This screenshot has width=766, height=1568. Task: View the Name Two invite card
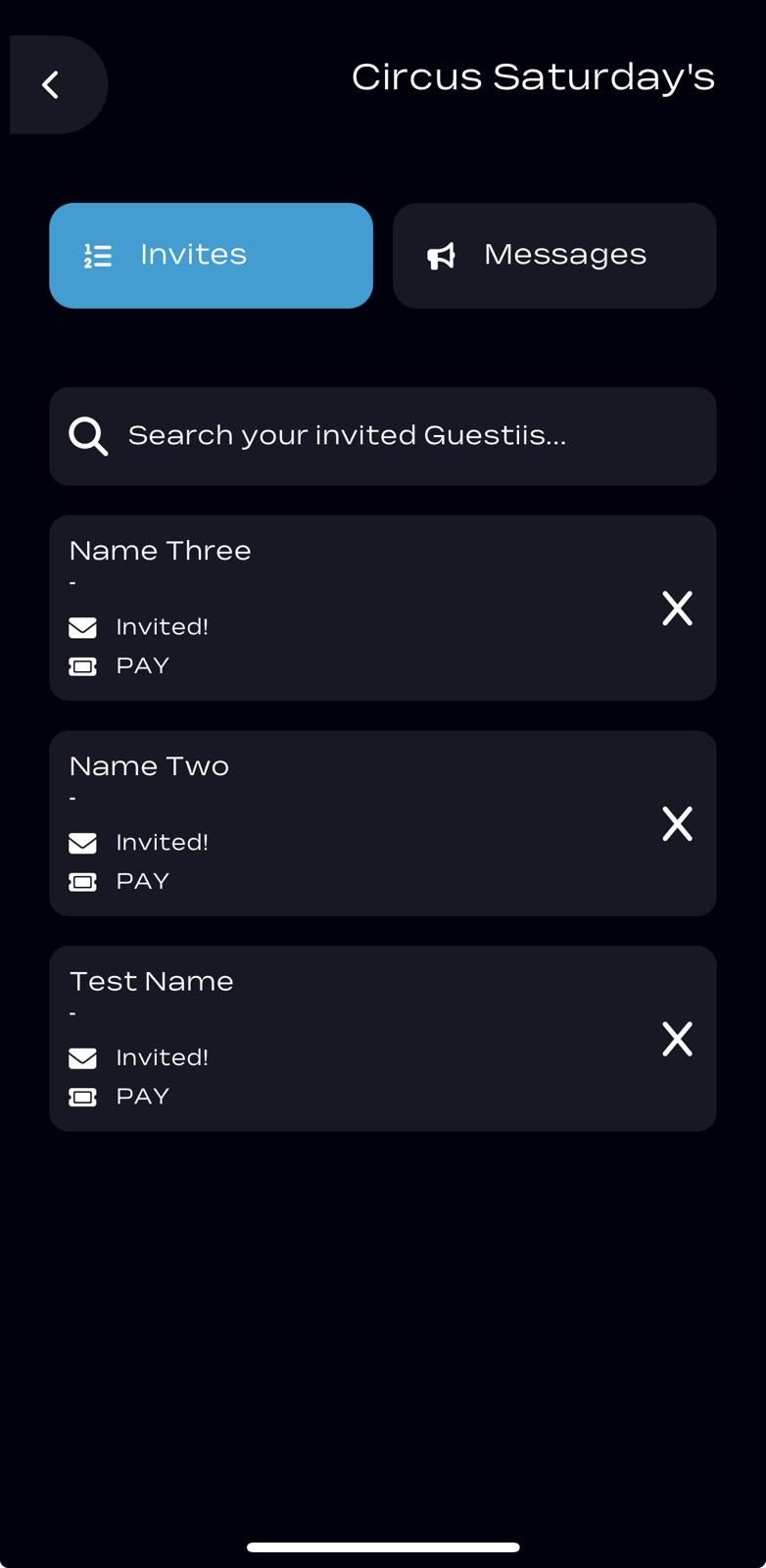pyautogui.click(x=343, y=823)
